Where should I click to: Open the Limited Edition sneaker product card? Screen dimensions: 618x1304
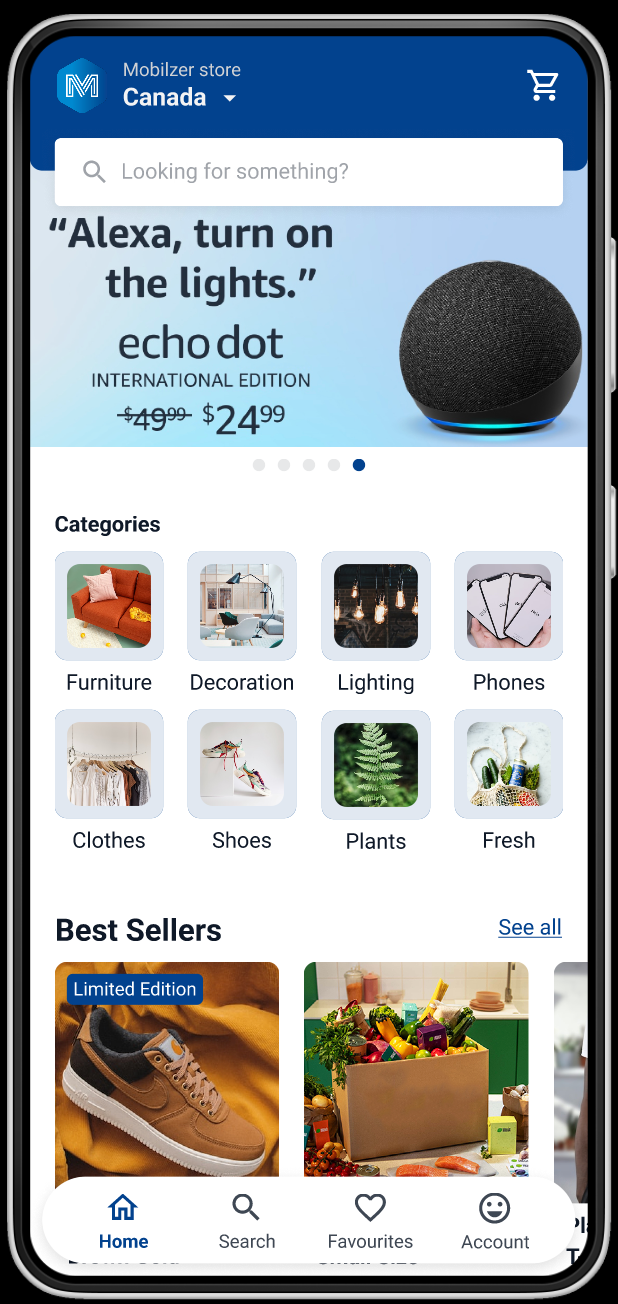click(167, 1070)
